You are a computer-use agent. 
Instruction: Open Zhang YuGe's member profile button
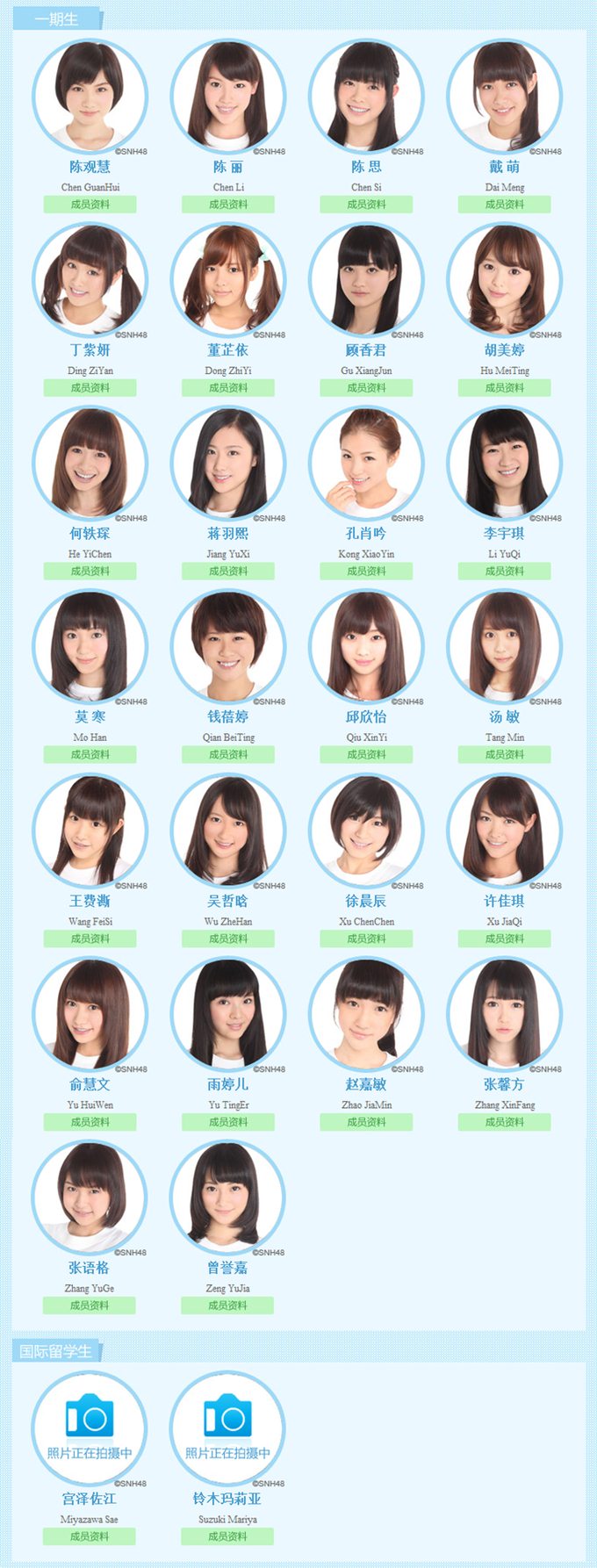tap(90, 1306)
